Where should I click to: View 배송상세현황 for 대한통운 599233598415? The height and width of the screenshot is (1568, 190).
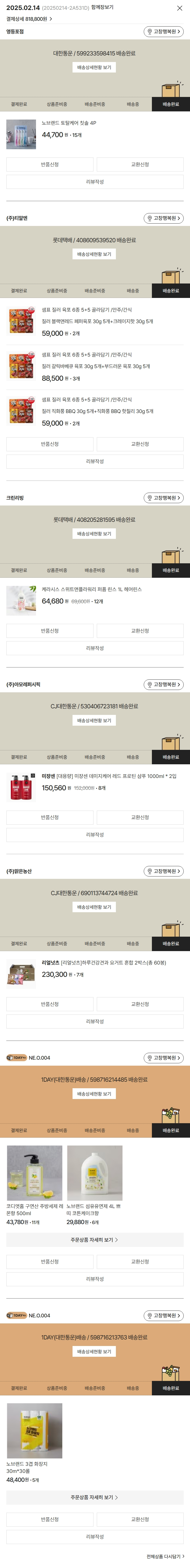point(94,68)
